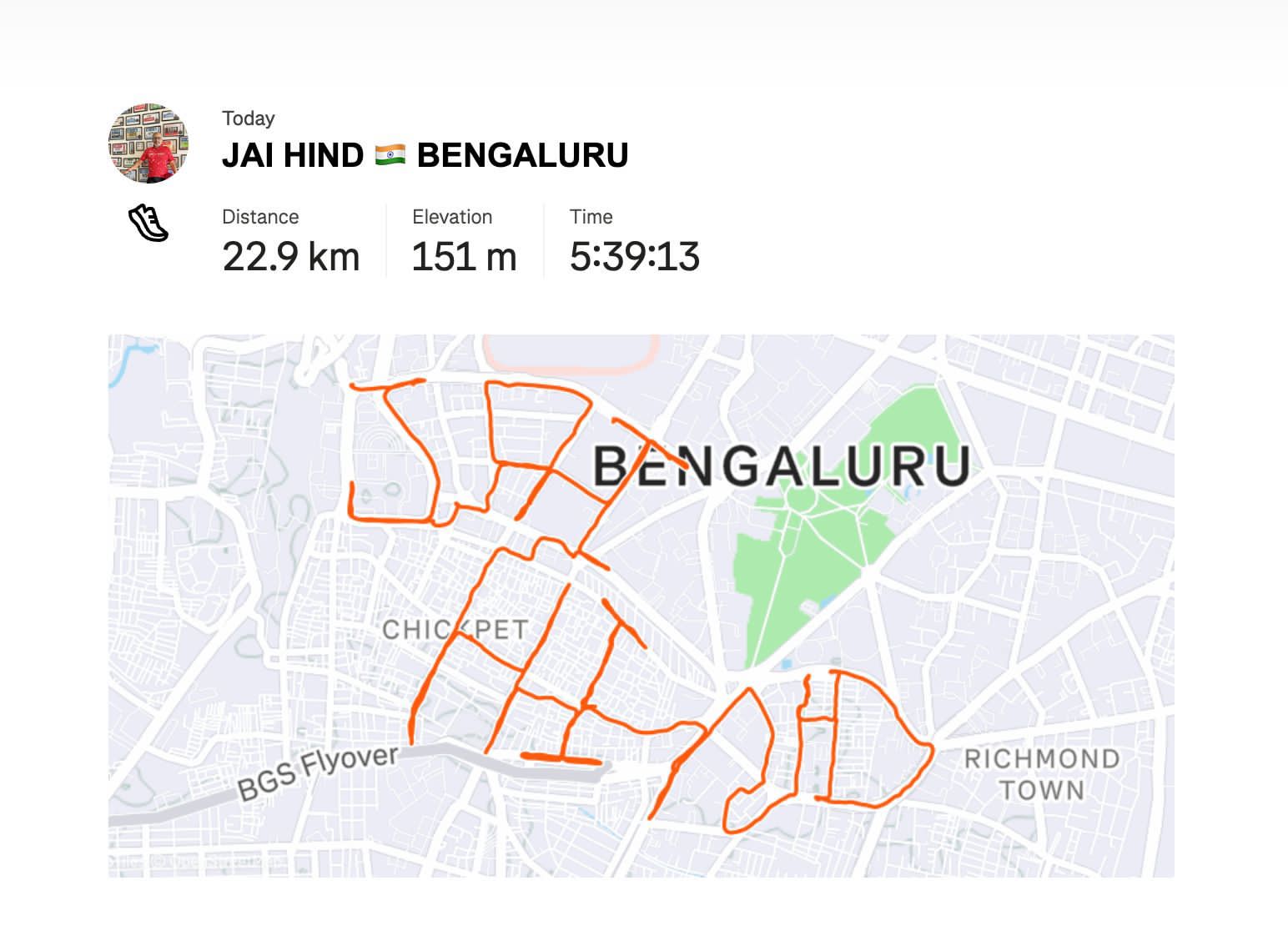This screenshot has width=1288, height=931.
Task: Open the JAI HIND BENGALURU activity
Action: [425, 156]
